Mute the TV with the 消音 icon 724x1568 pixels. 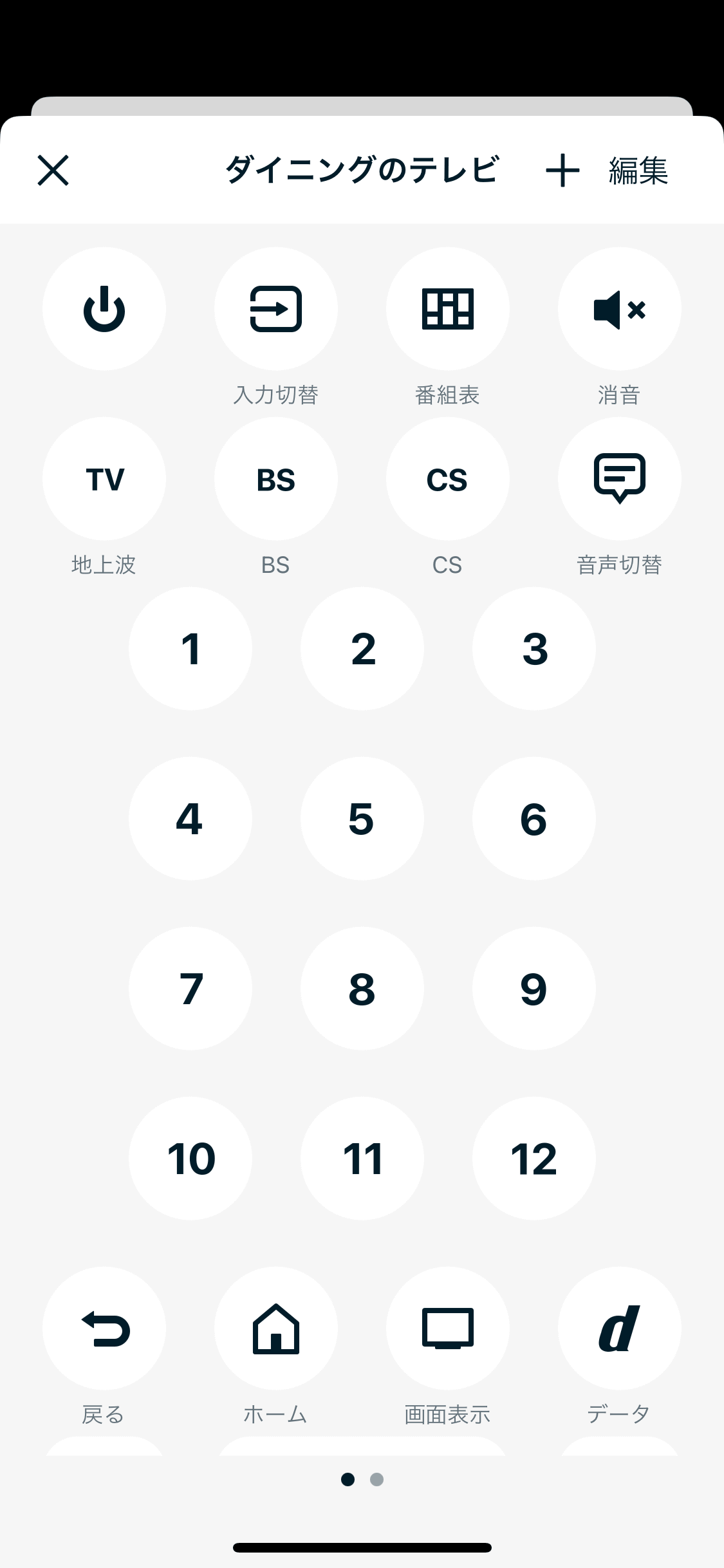point(619,308)
